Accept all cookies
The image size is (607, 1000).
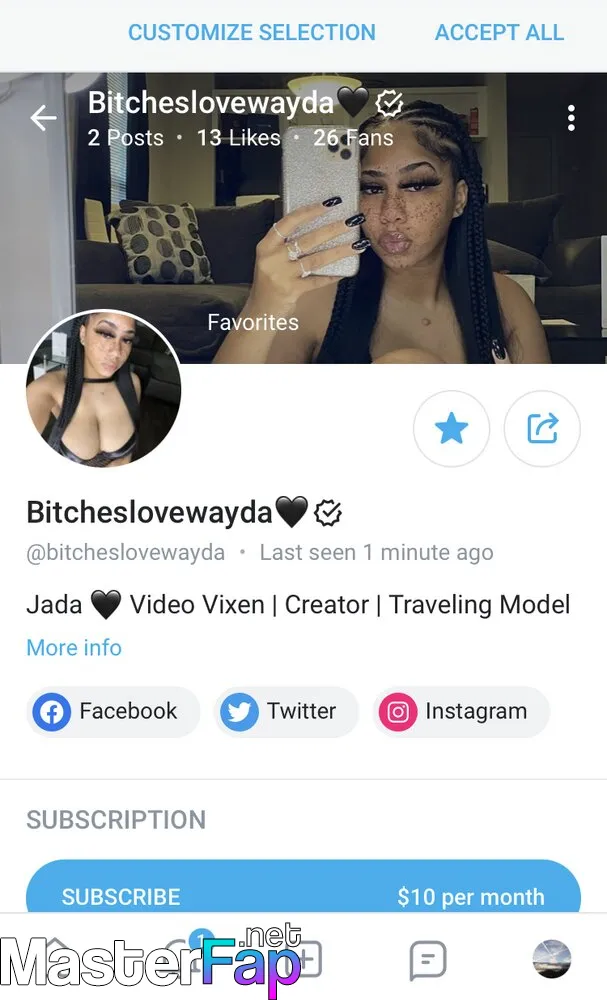[499, 33]
